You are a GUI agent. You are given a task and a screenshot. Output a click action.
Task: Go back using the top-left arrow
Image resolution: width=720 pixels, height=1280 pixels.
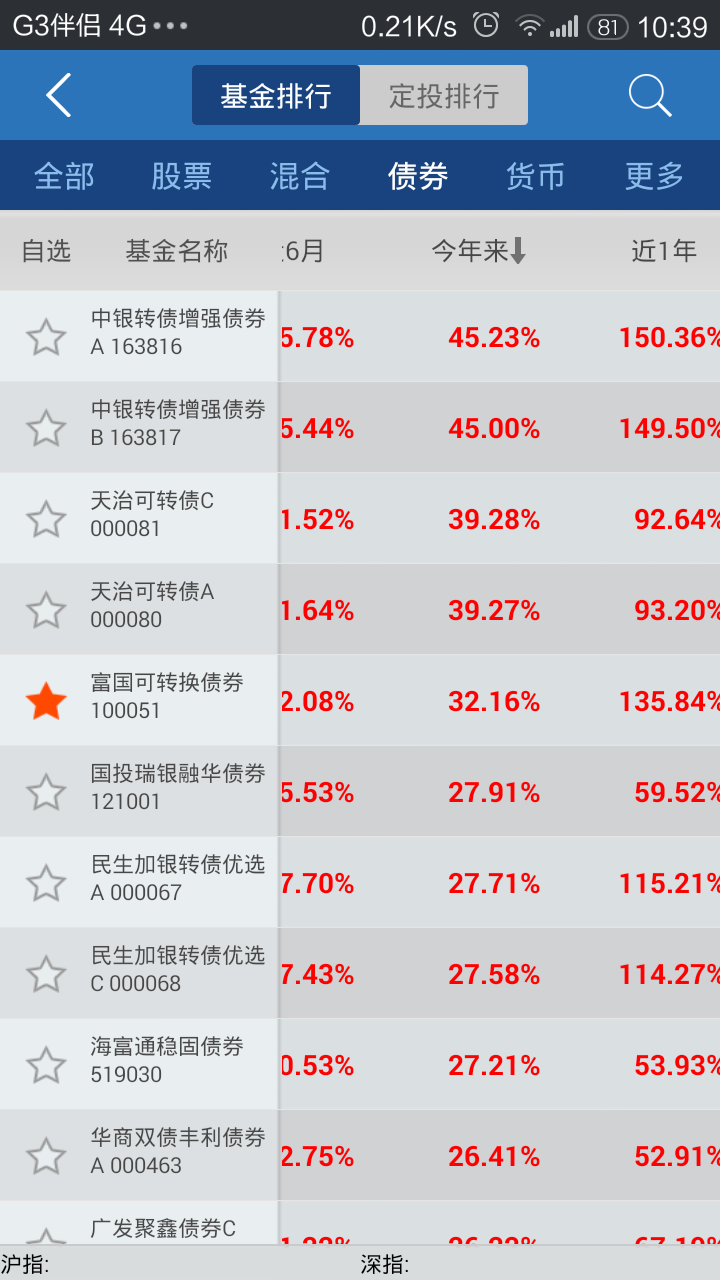pyautogui.click(x=59, y=95)
